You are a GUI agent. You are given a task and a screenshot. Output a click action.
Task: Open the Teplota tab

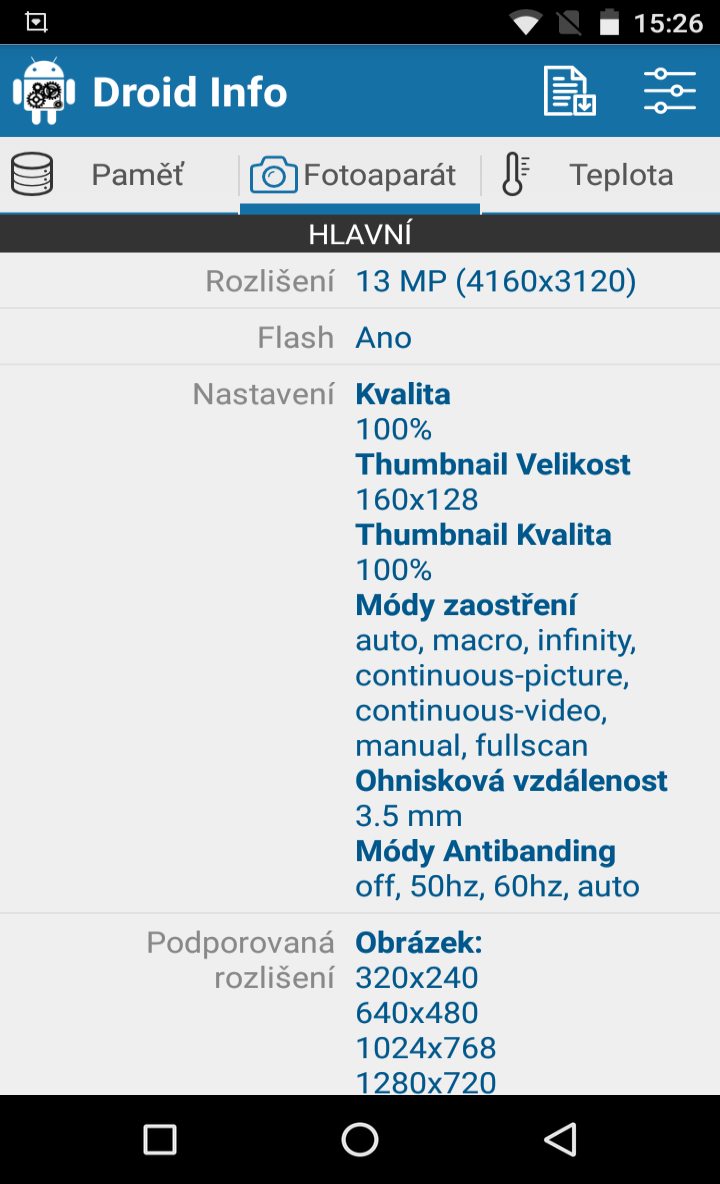coord(601,175)
